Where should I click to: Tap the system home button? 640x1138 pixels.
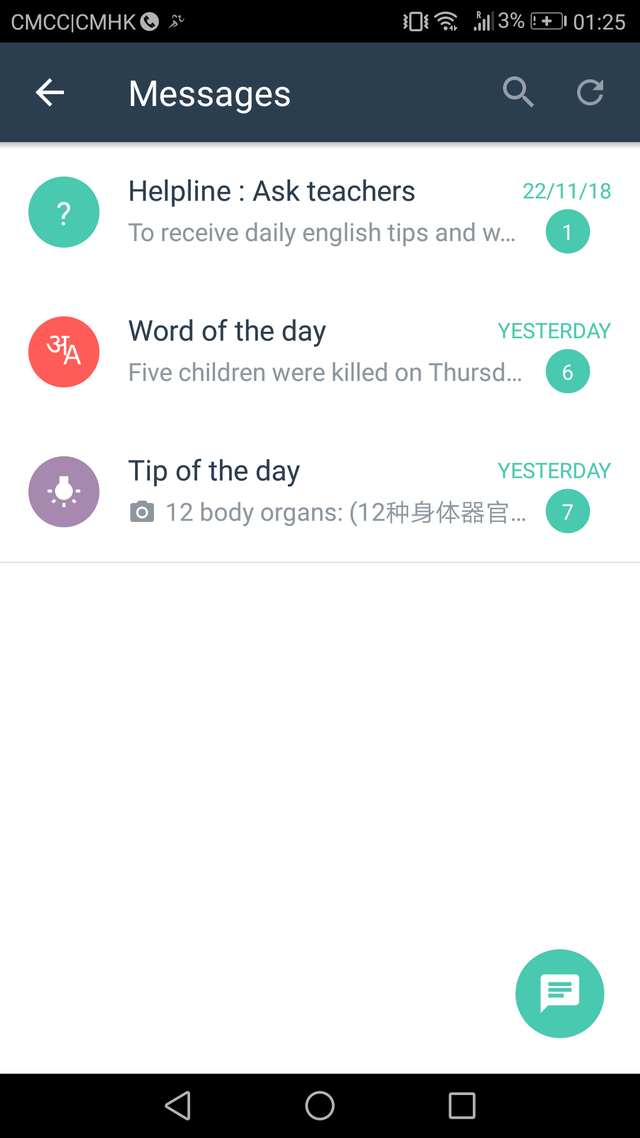coord(320,1105)
